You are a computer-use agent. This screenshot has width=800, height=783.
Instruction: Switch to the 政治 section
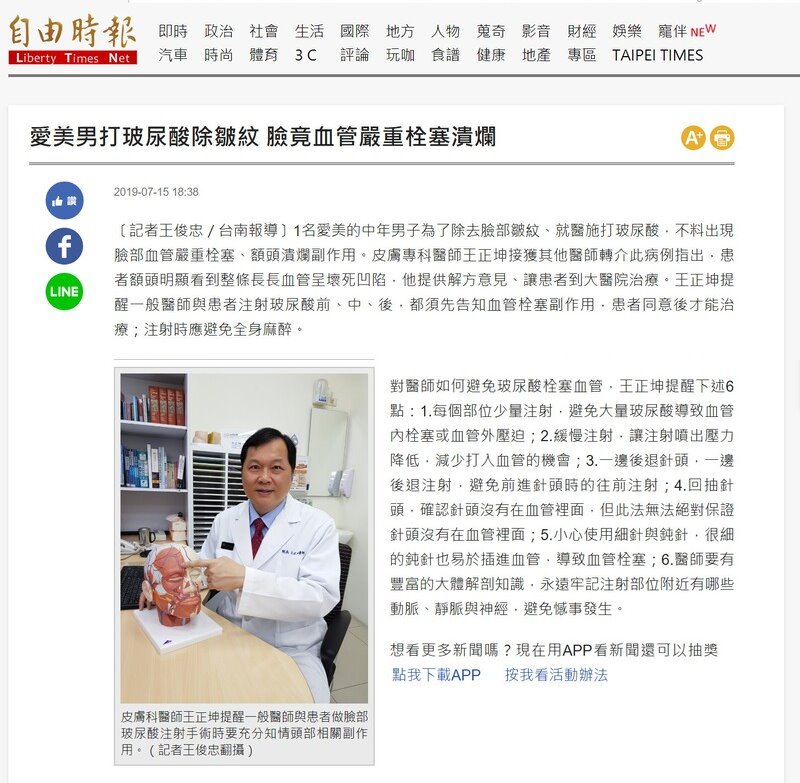tap(218, 31)
